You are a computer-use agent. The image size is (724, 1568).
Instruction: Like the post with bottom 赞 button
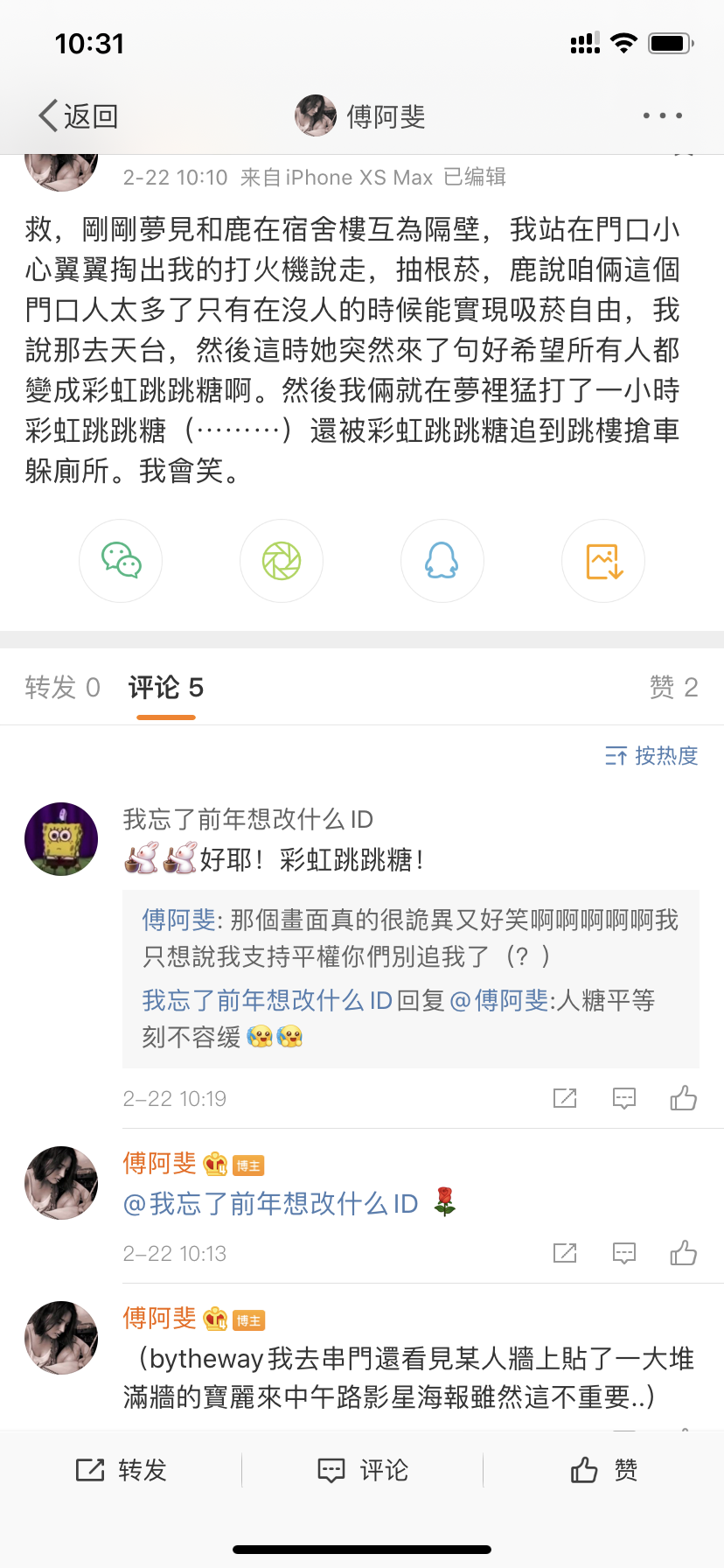603,1470
